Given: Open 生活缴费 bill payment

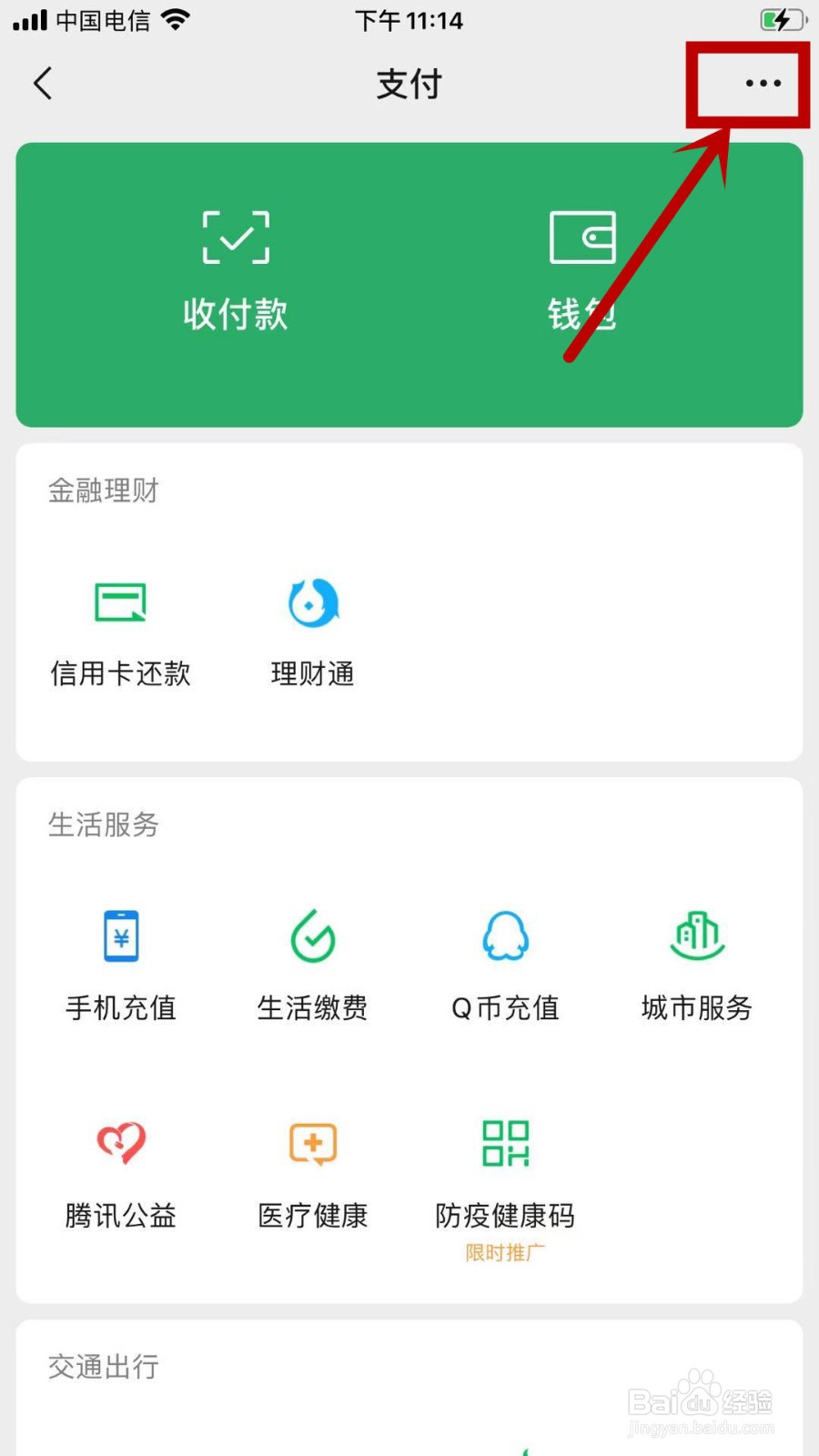Looking at the screenshot, I should click(313, 966).
